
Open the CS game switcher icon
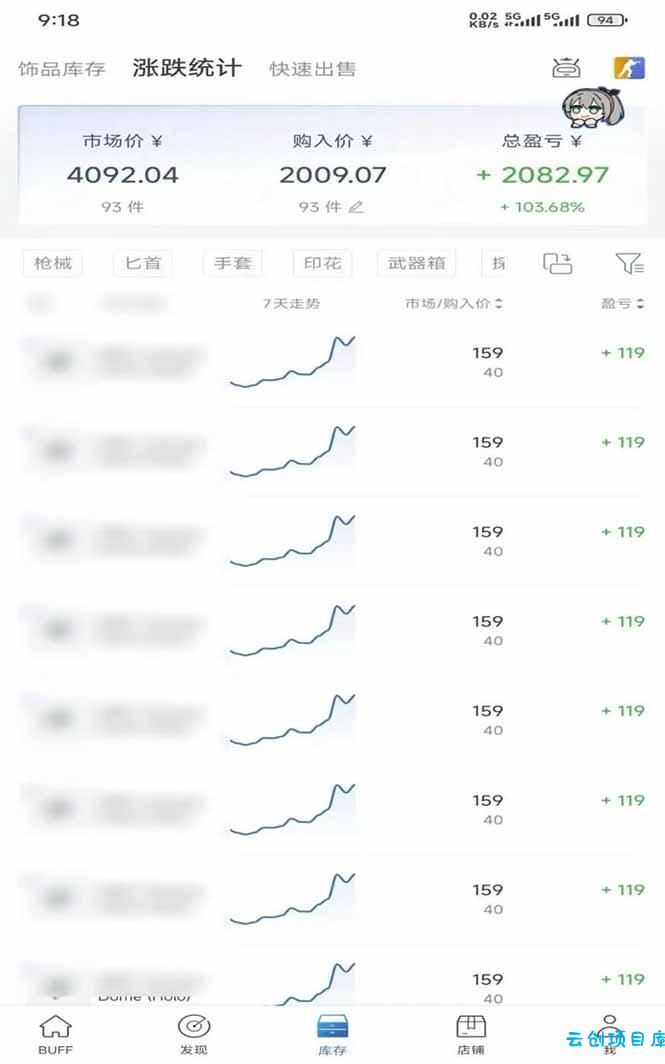tap(629, 68)
